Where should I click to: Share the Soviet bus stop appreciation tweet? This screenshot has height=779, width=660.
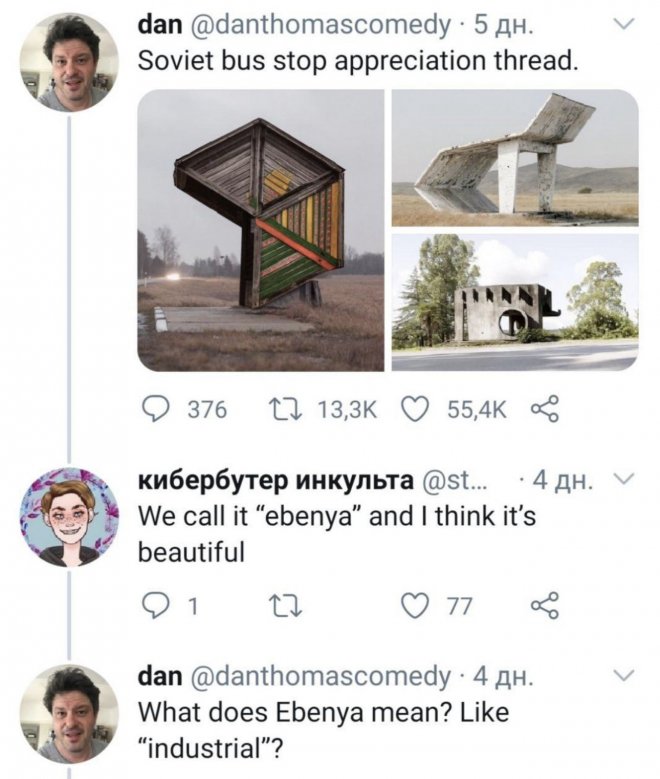[541, 408]
